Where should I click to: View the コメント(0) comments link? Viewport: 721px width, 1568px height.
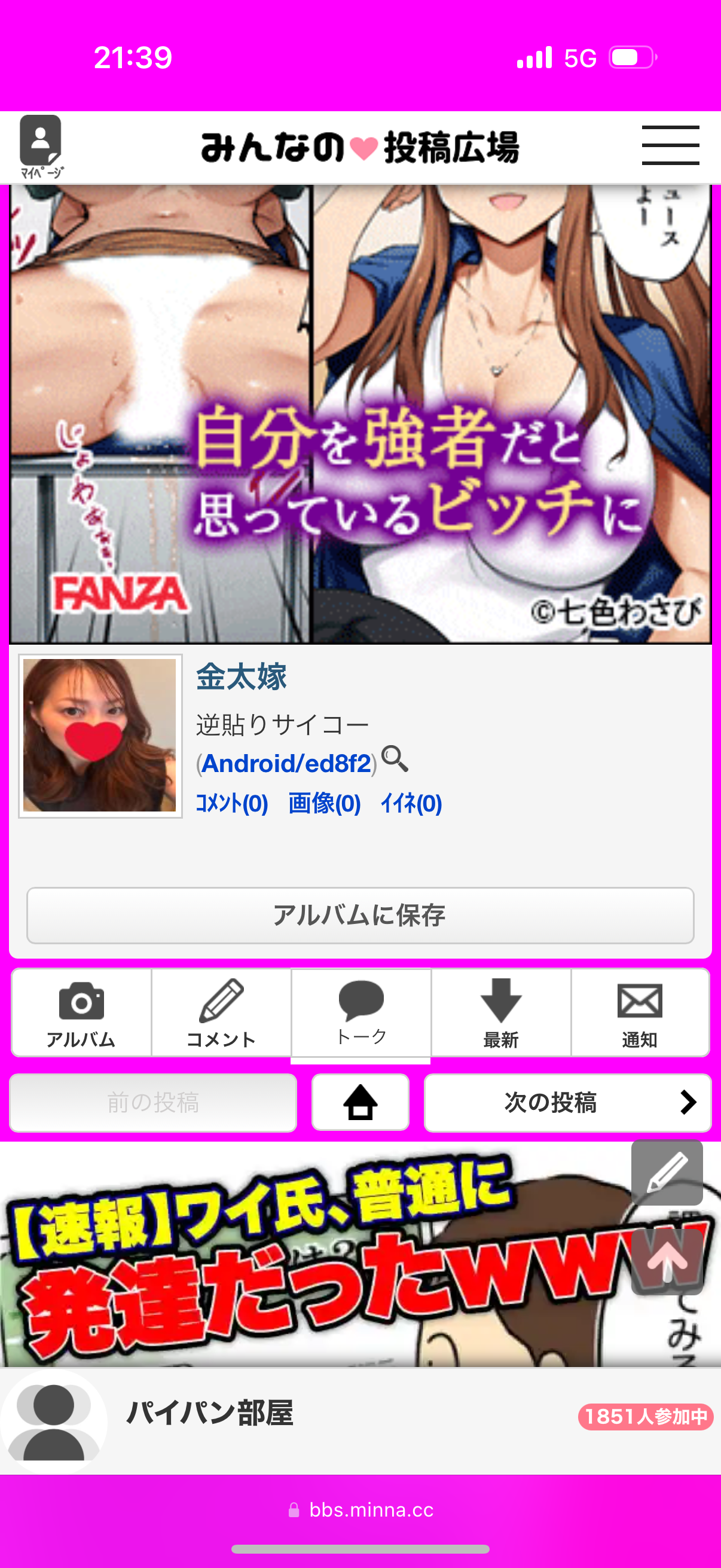click(x=232, y=804)
